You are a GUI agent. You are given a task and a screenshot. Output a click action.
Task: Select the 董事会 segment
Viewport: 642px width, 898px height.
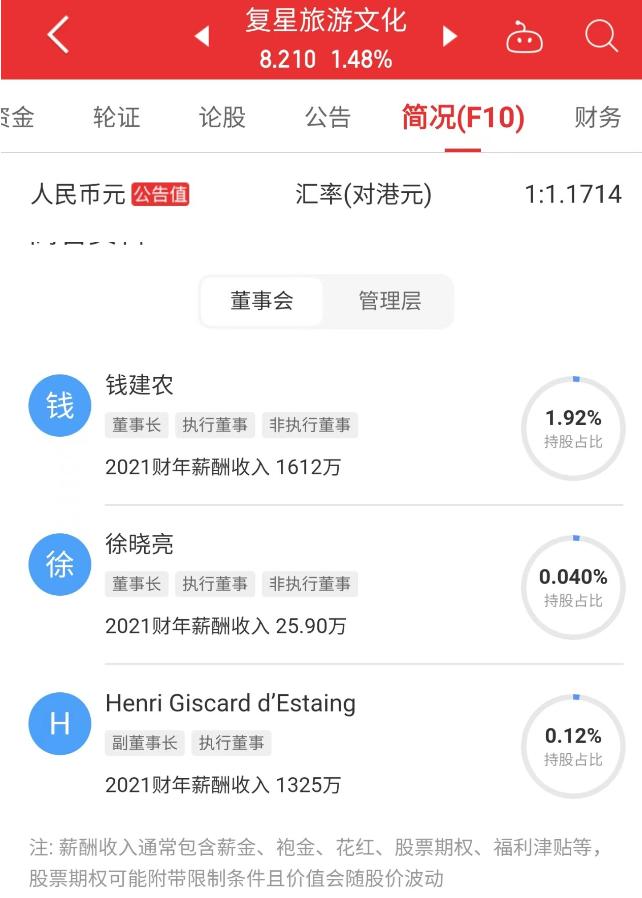click(262, 301)
